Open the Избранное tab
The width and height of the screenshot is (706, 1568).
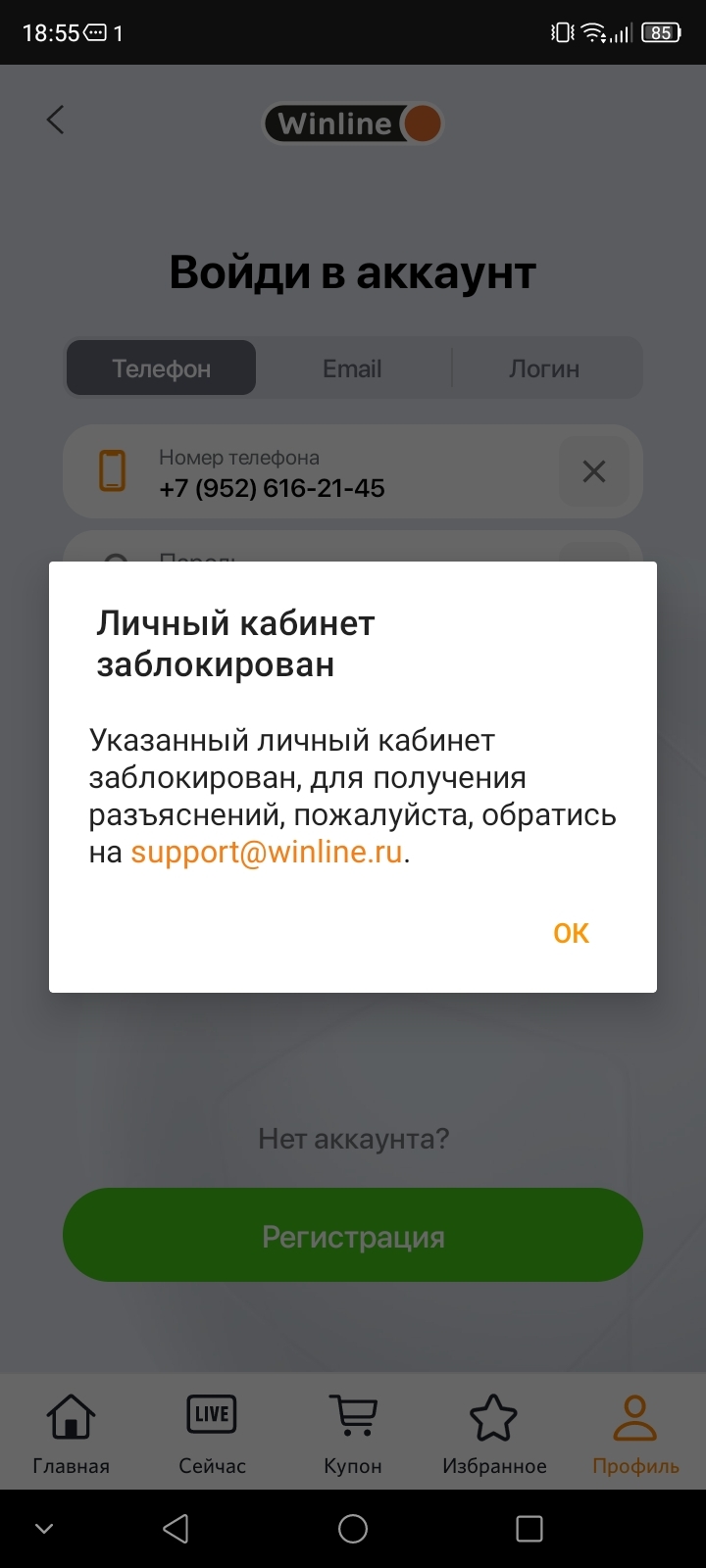click(x=494, y=1433)
